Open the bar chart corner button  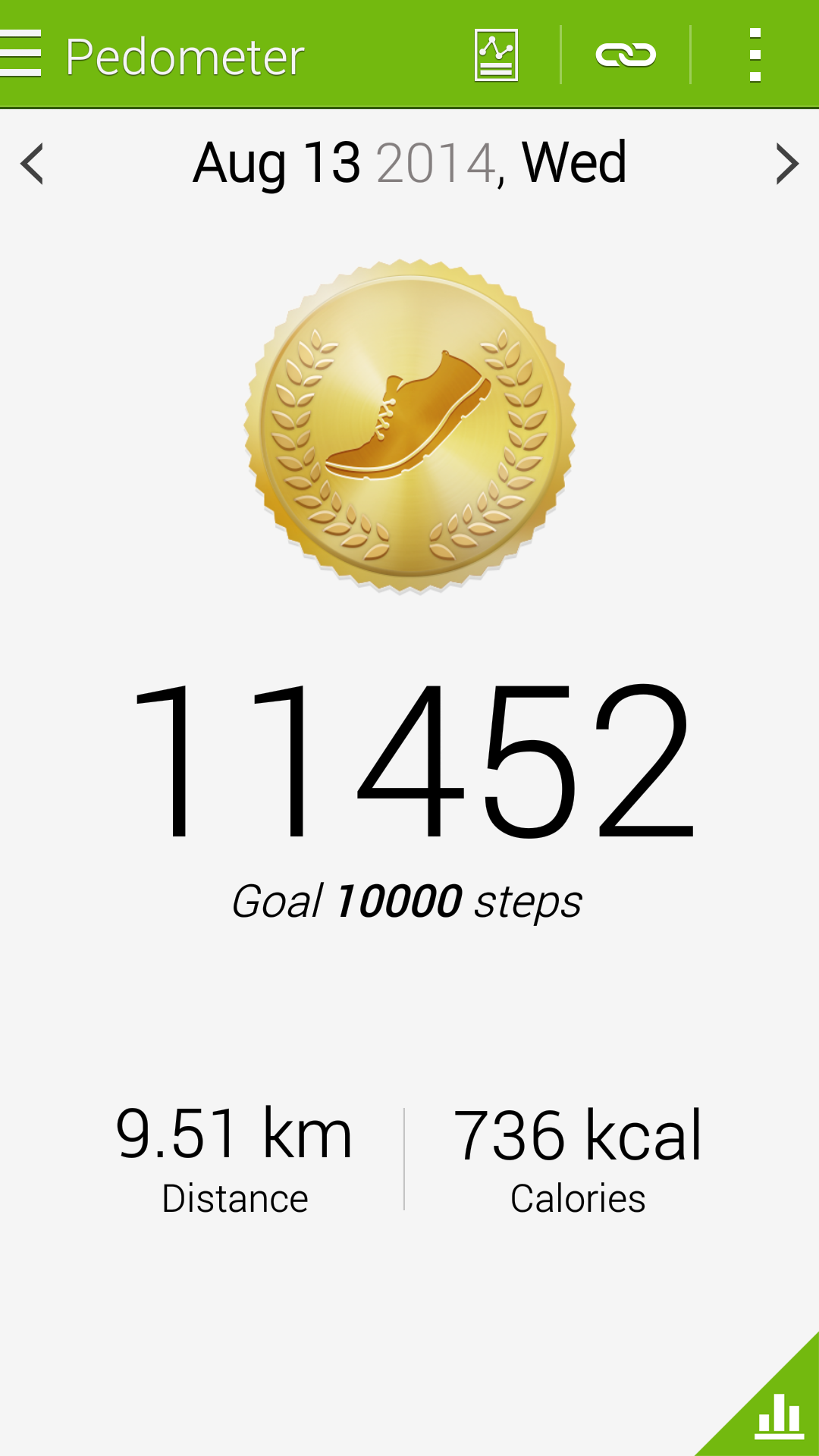(x=777, y=1415)
